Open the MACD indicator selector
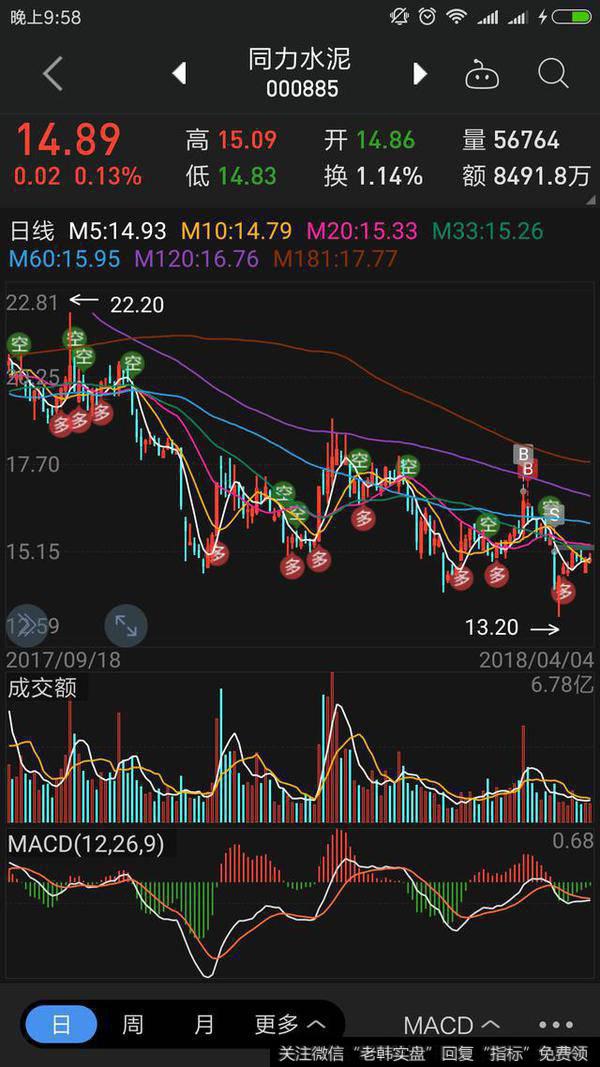Screen dimensions: 600x1067 tap(451, 1026)
